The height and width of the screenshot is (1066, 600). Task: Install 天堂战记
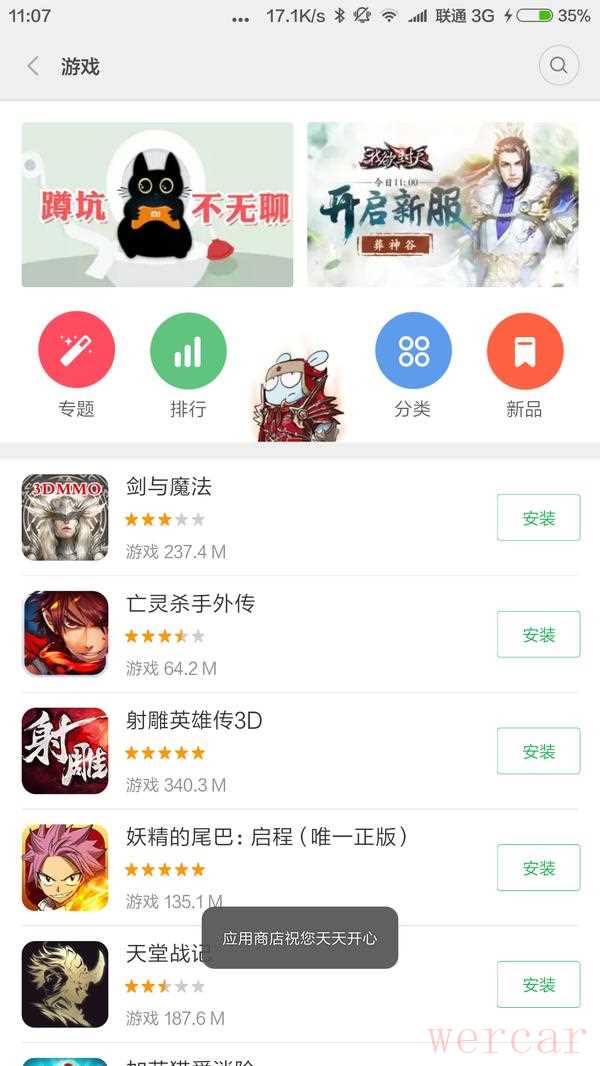pyautogui.click(x=538, y=985)
